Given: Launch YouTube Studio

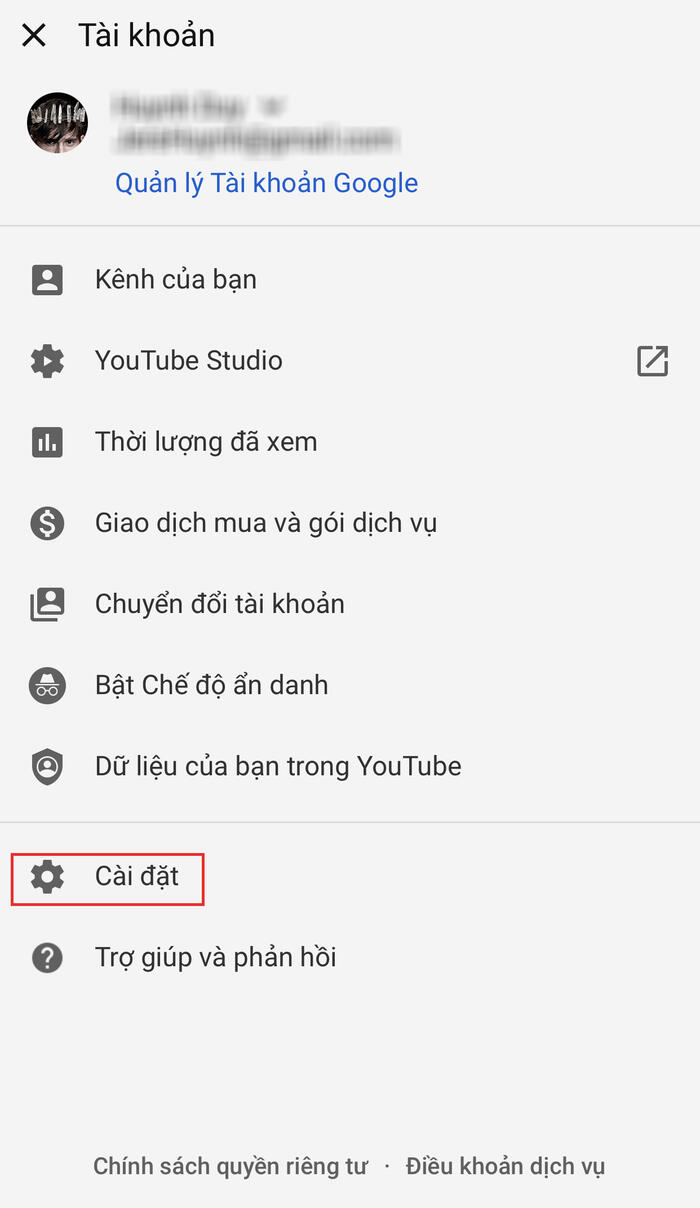Looking at the screenshot, I should click(189, 360).
